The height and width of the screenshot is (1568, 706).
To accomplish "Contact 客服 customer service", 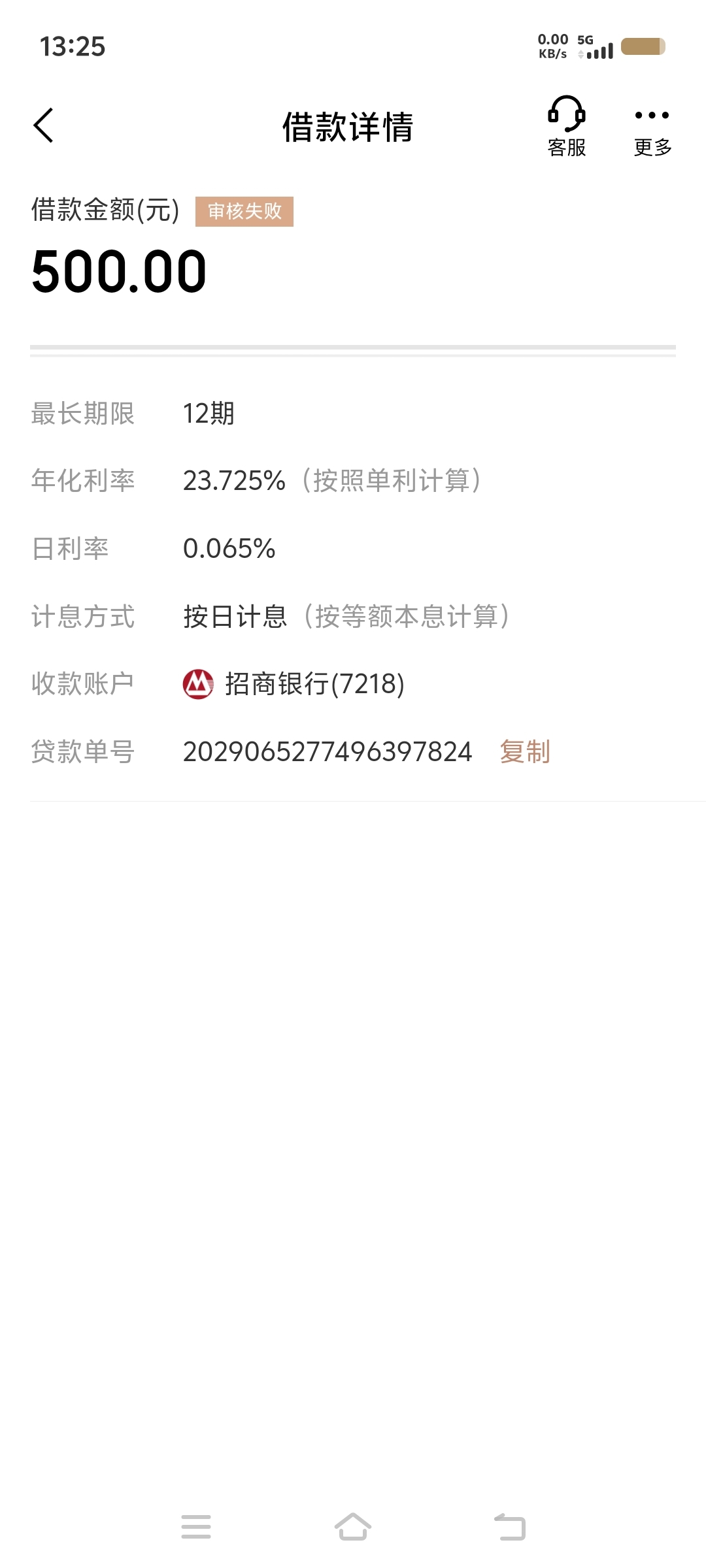I will [x=566, y=126].
